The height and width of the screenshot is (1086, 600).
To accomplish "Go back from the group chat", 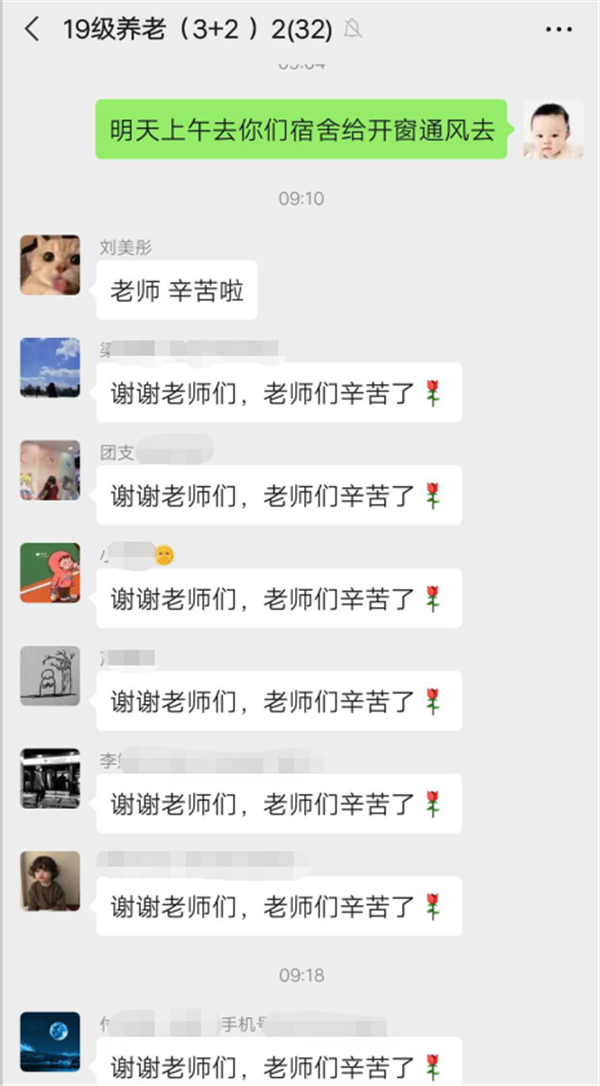I will tap(32, 30).
